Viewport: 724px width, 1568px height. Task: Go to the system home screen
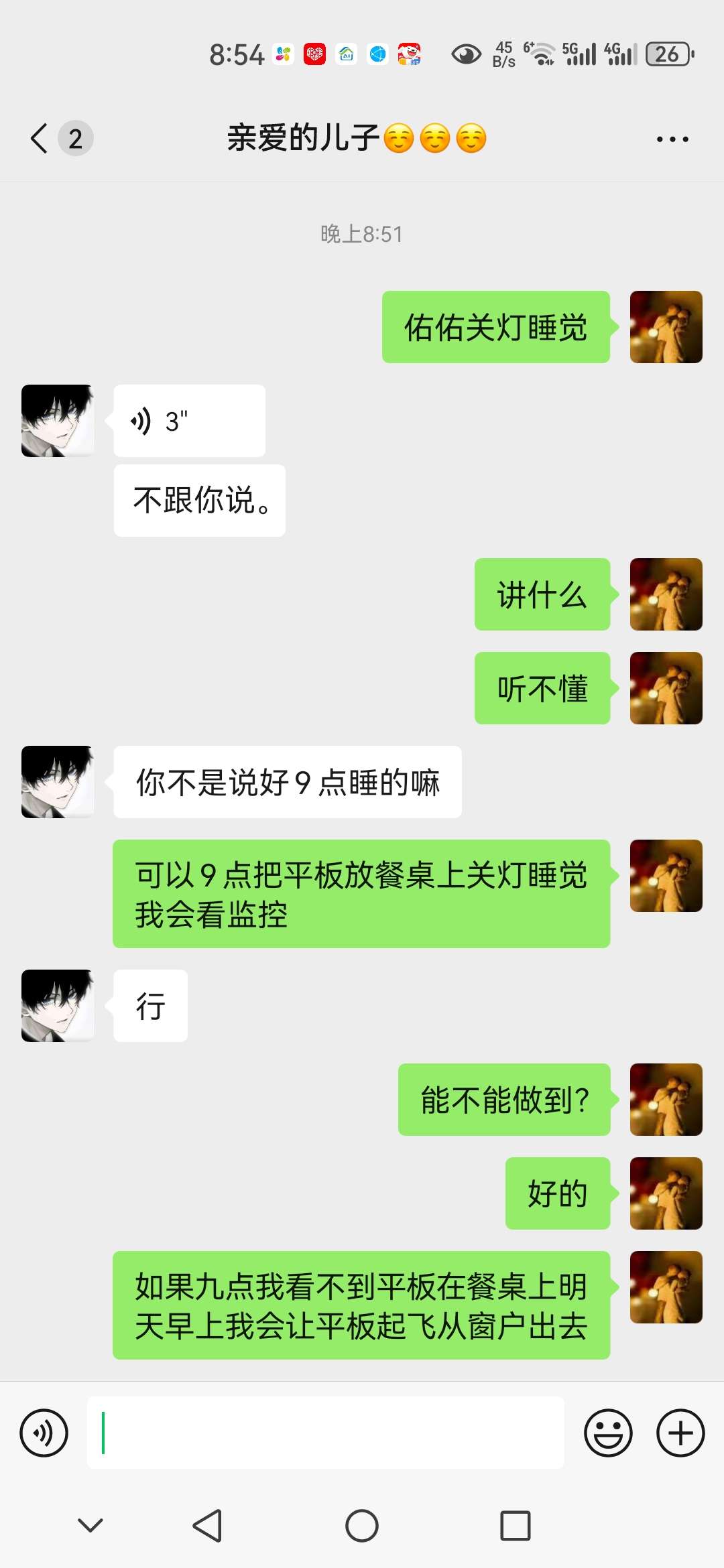click(x=362, y=1526)
